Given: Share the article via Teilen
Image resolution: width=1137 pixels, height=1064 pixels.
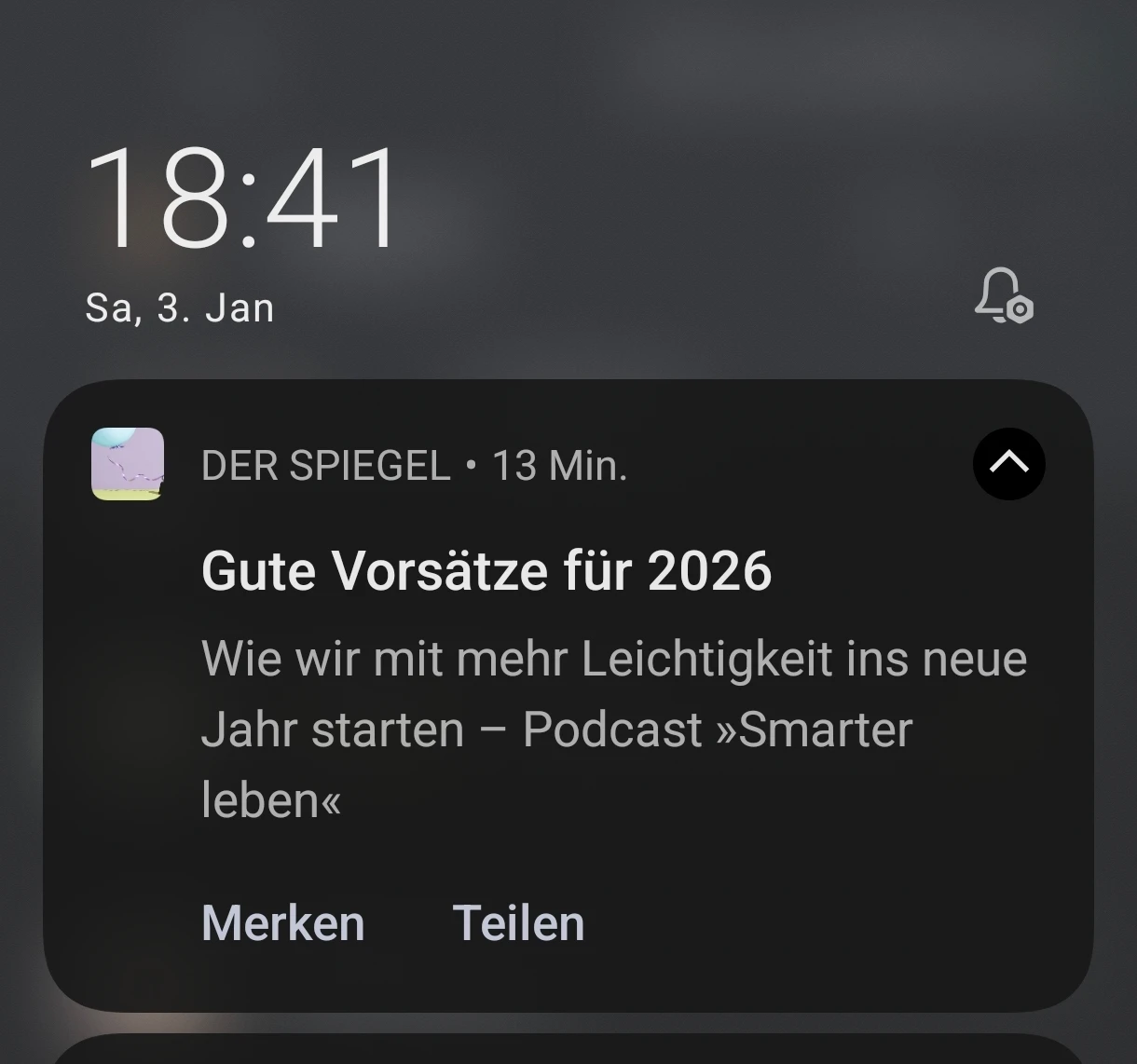Looking at the screenshot, I should pos(518,923).
